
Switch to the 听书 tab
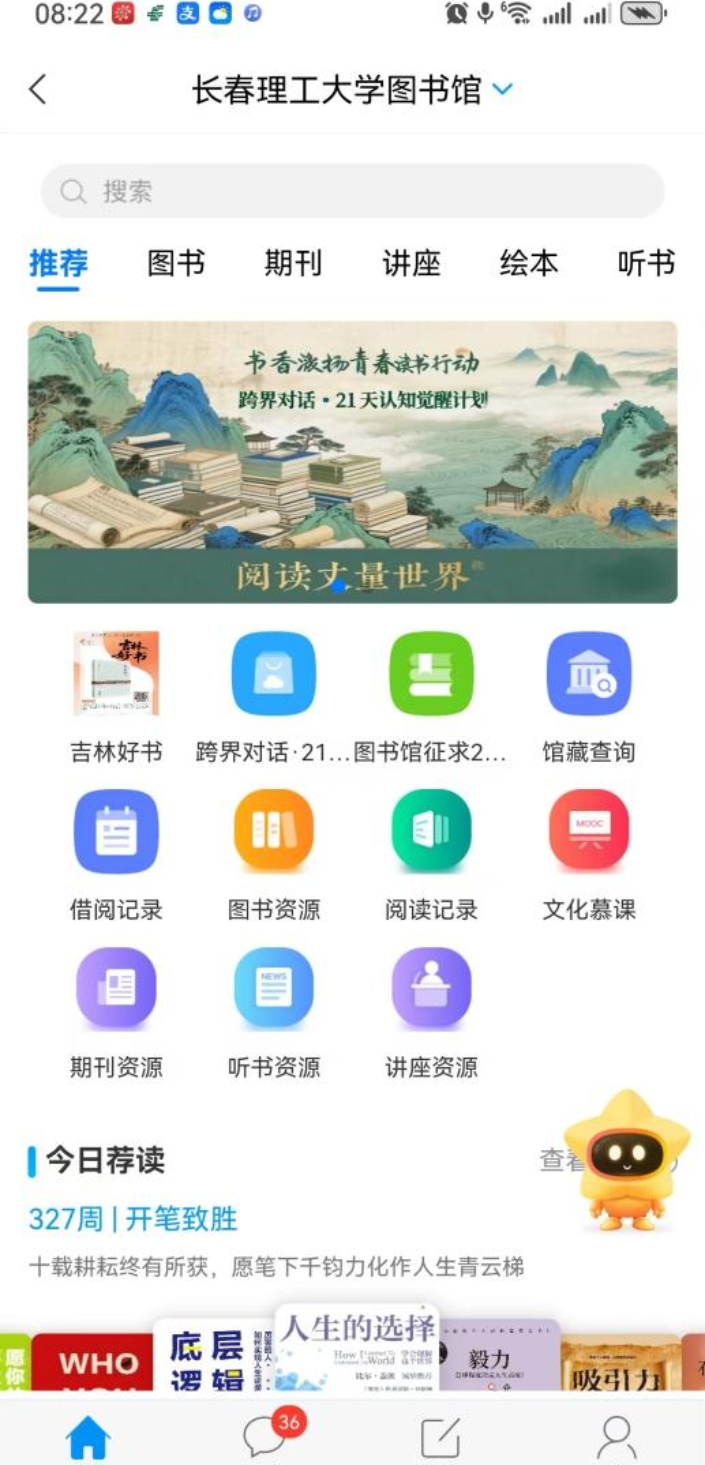pyautogui.click(x=646, y=263)
